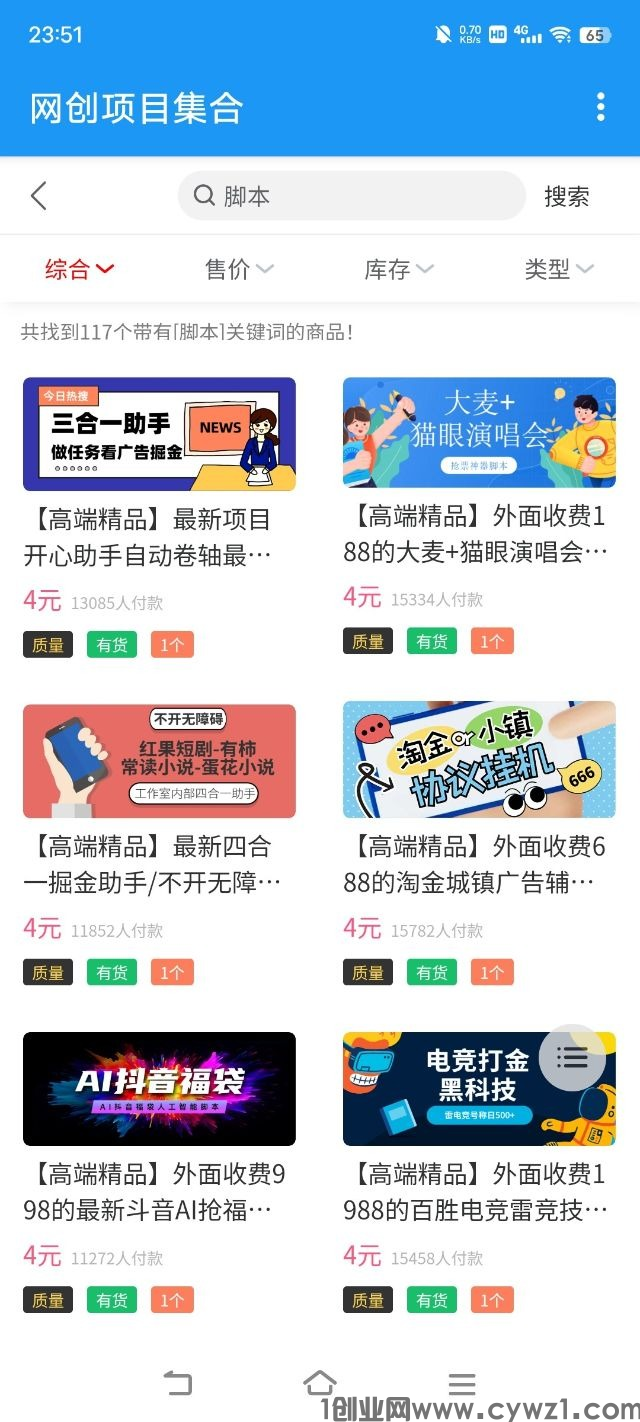Select the 综合 sort dropdown
Screen dimensions: 640x1422
[80, 269]
